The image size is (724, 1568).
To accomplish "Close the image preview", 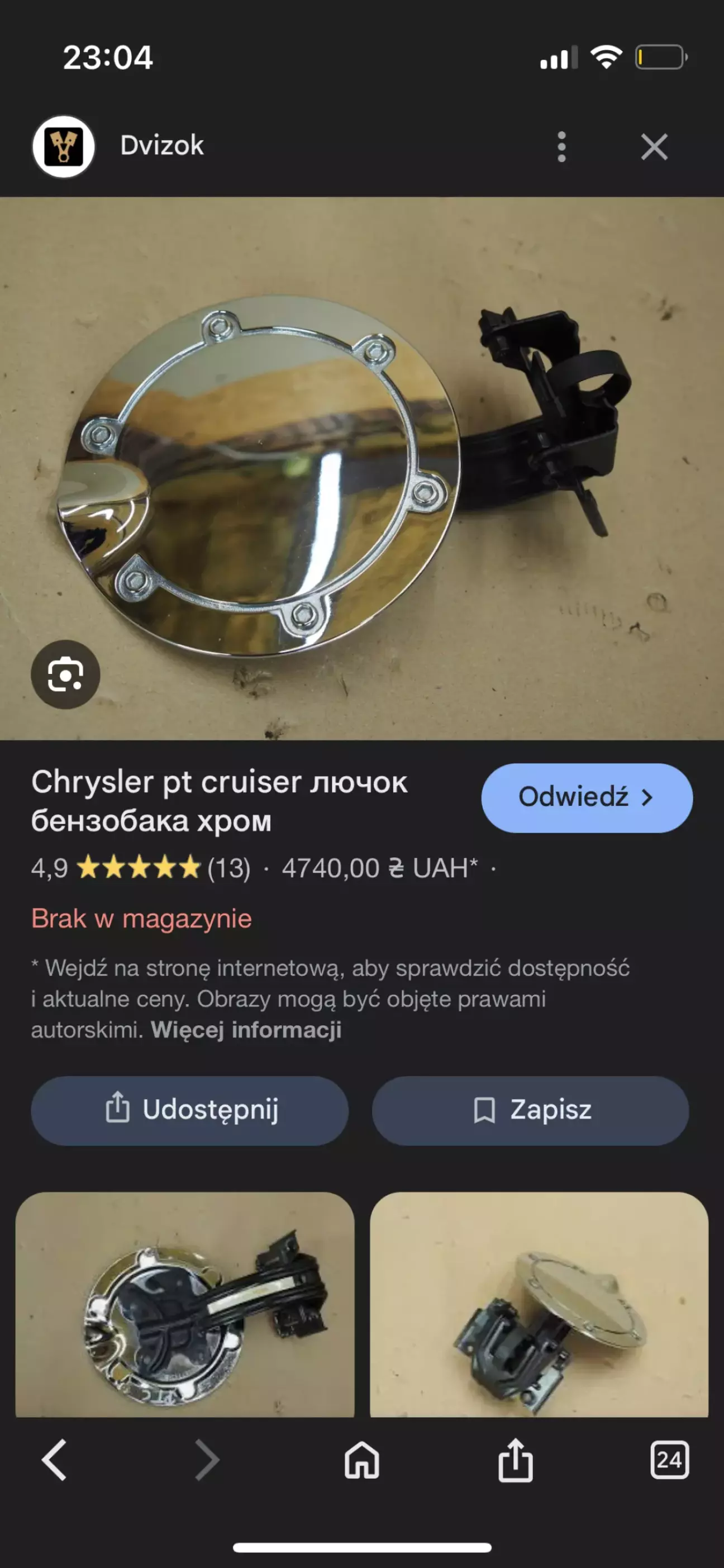I will [x=654, y=147].
